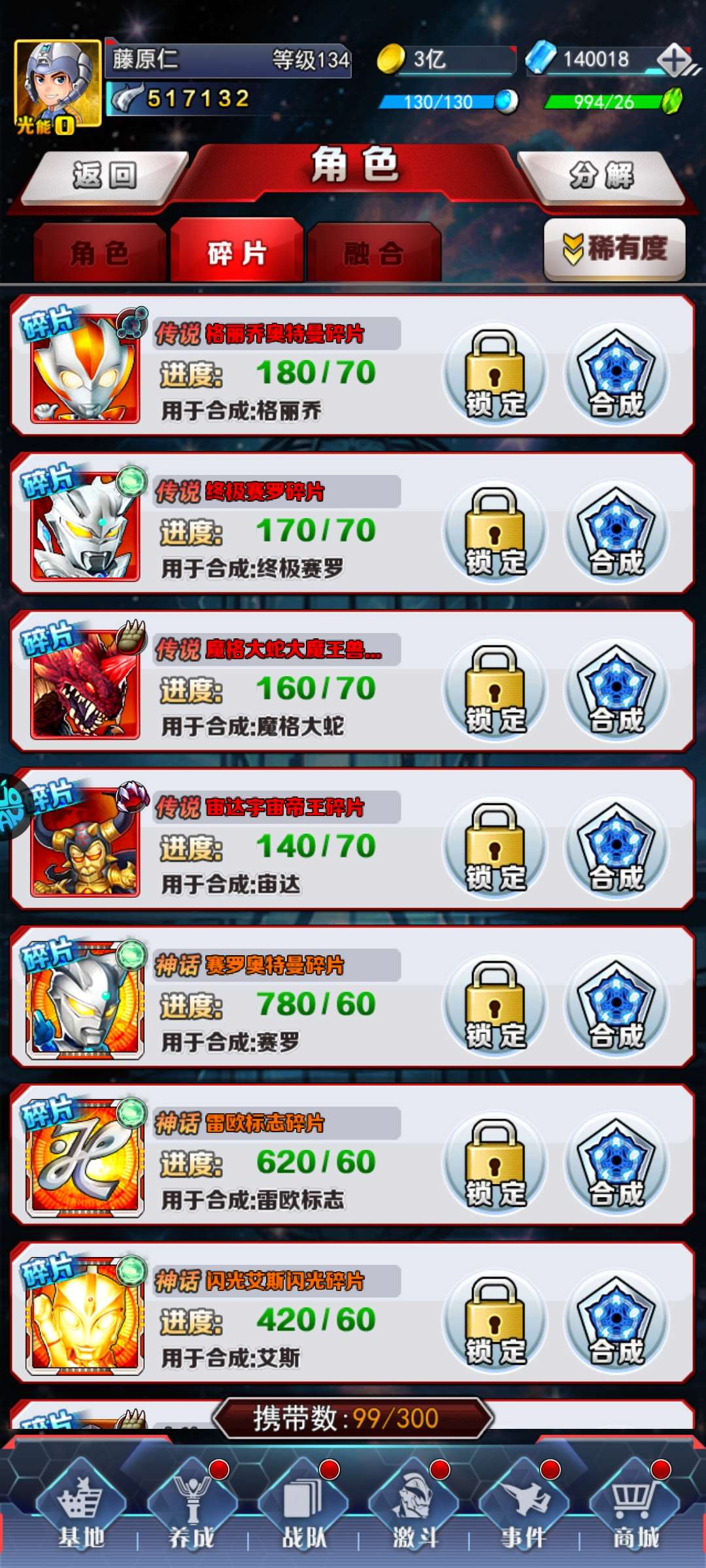Synthesize 格丽乔 from its fragments
This screenshot has width=706, height=1568.
(x=616, y=374)
